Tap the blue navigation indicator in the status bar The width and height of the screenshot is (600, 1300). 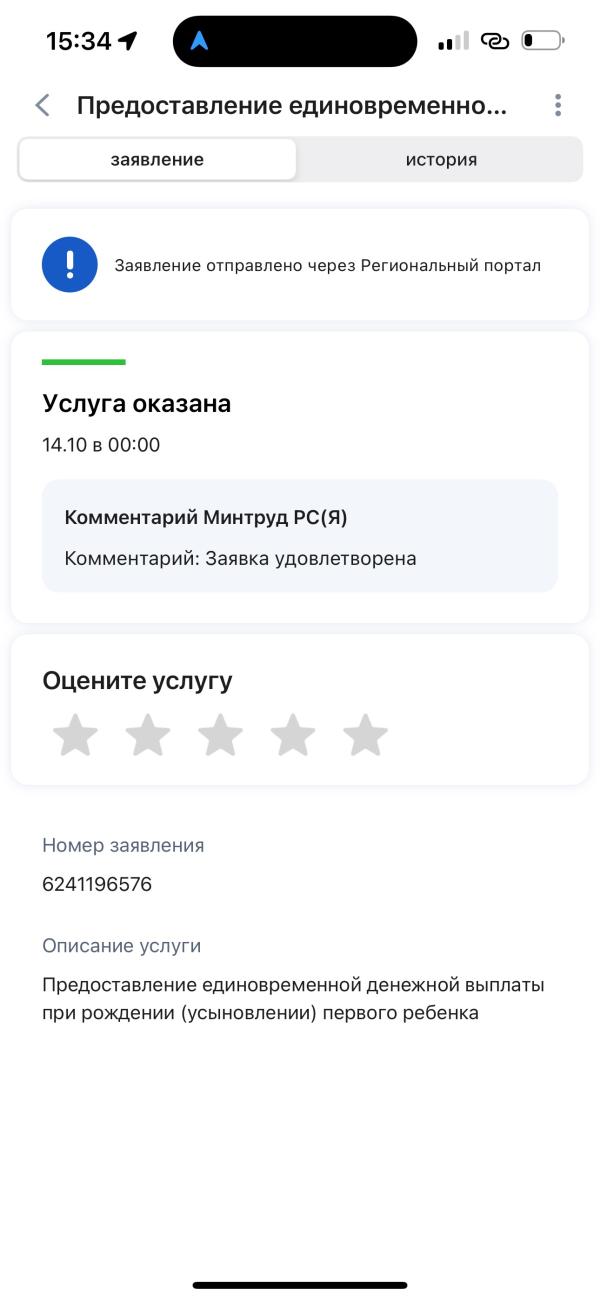coord(199,42)
